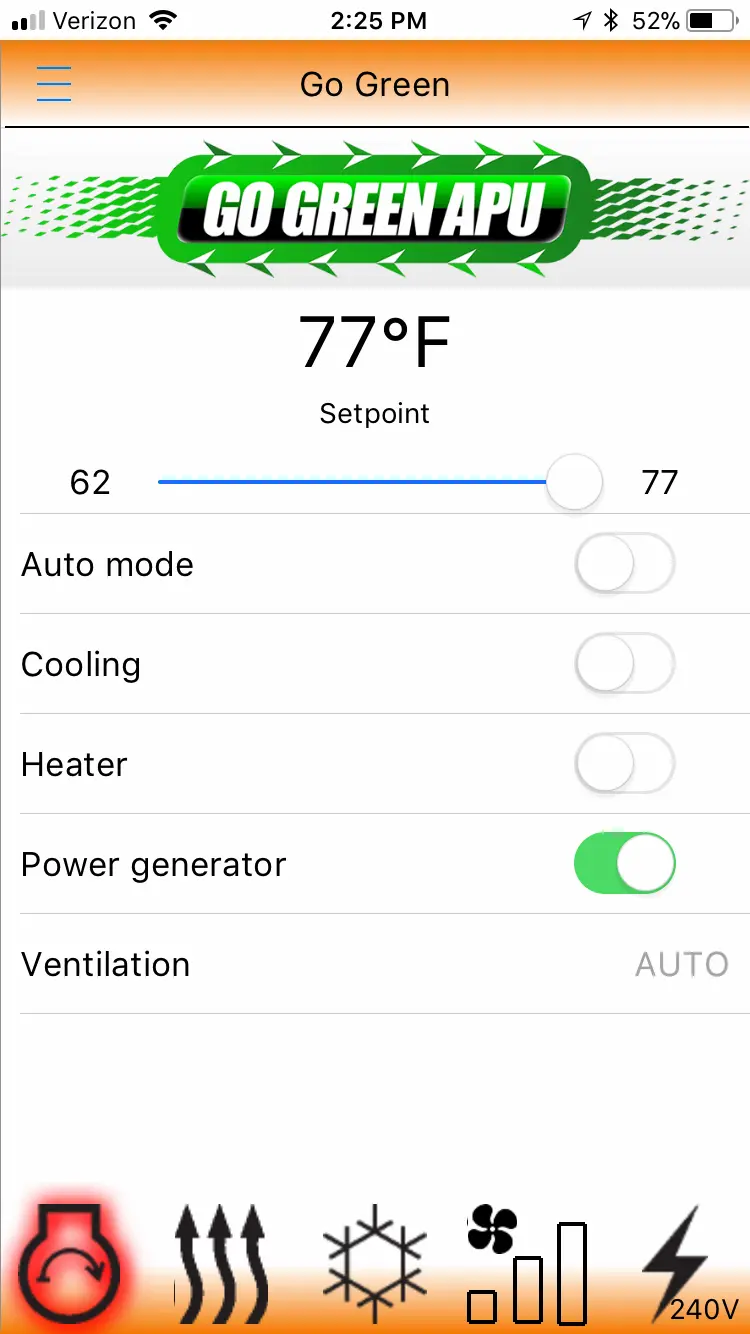Open Ventilation AUTO setting
Screen dimensions: 750x1334
(x=681, y=964)
